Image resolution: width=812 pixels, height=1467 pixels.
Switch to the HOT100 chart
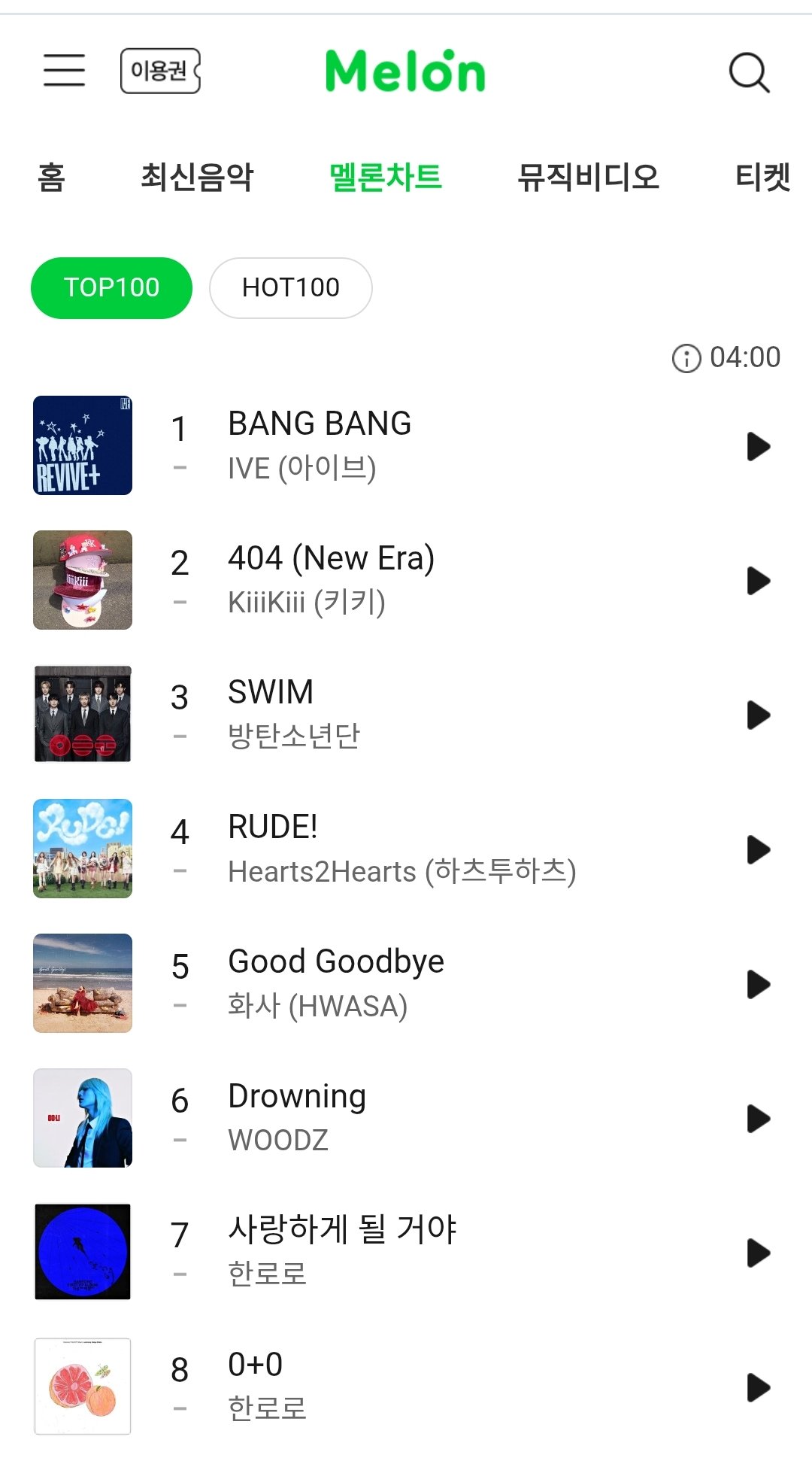[x=290, y=287]
